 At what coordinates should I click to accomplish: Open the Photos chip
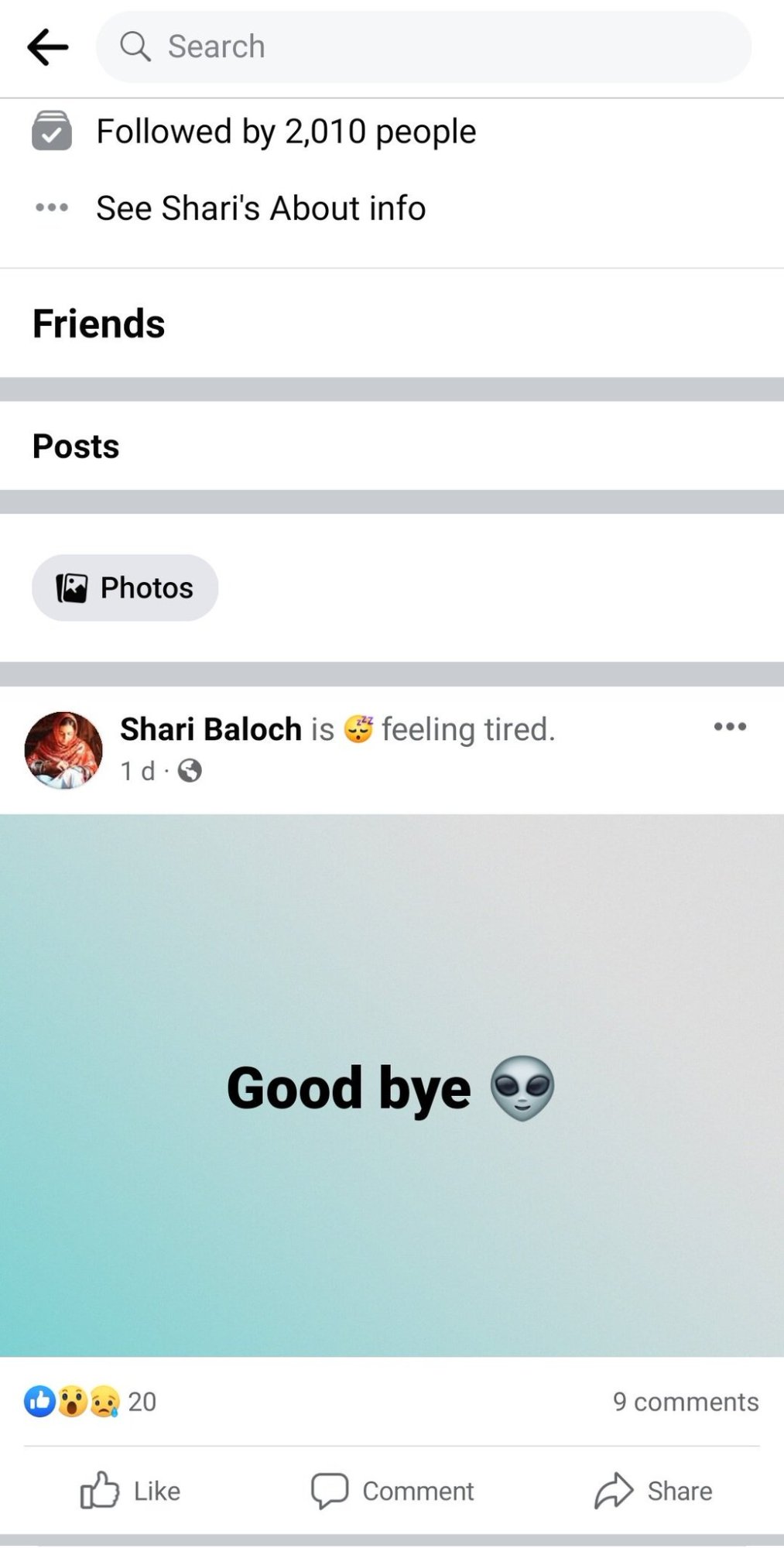point(125,587)
